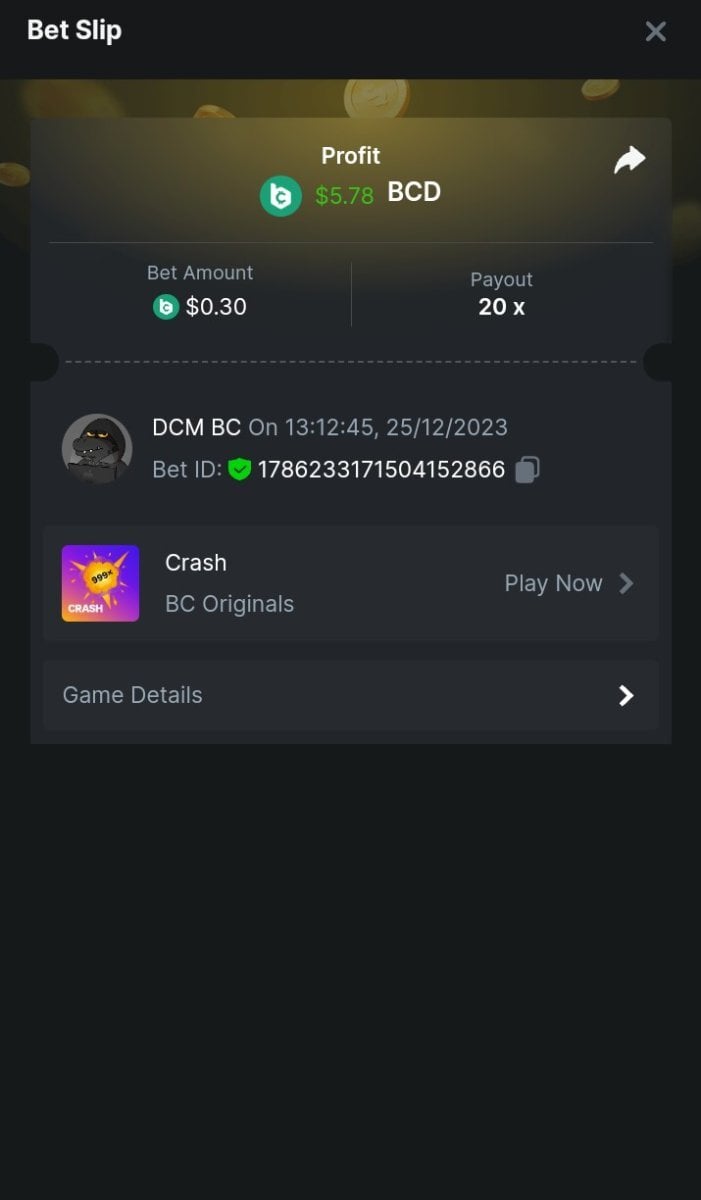Close the Bet Slip dialog
Viewport: 701px width, 1200px height.
(655, 32)
